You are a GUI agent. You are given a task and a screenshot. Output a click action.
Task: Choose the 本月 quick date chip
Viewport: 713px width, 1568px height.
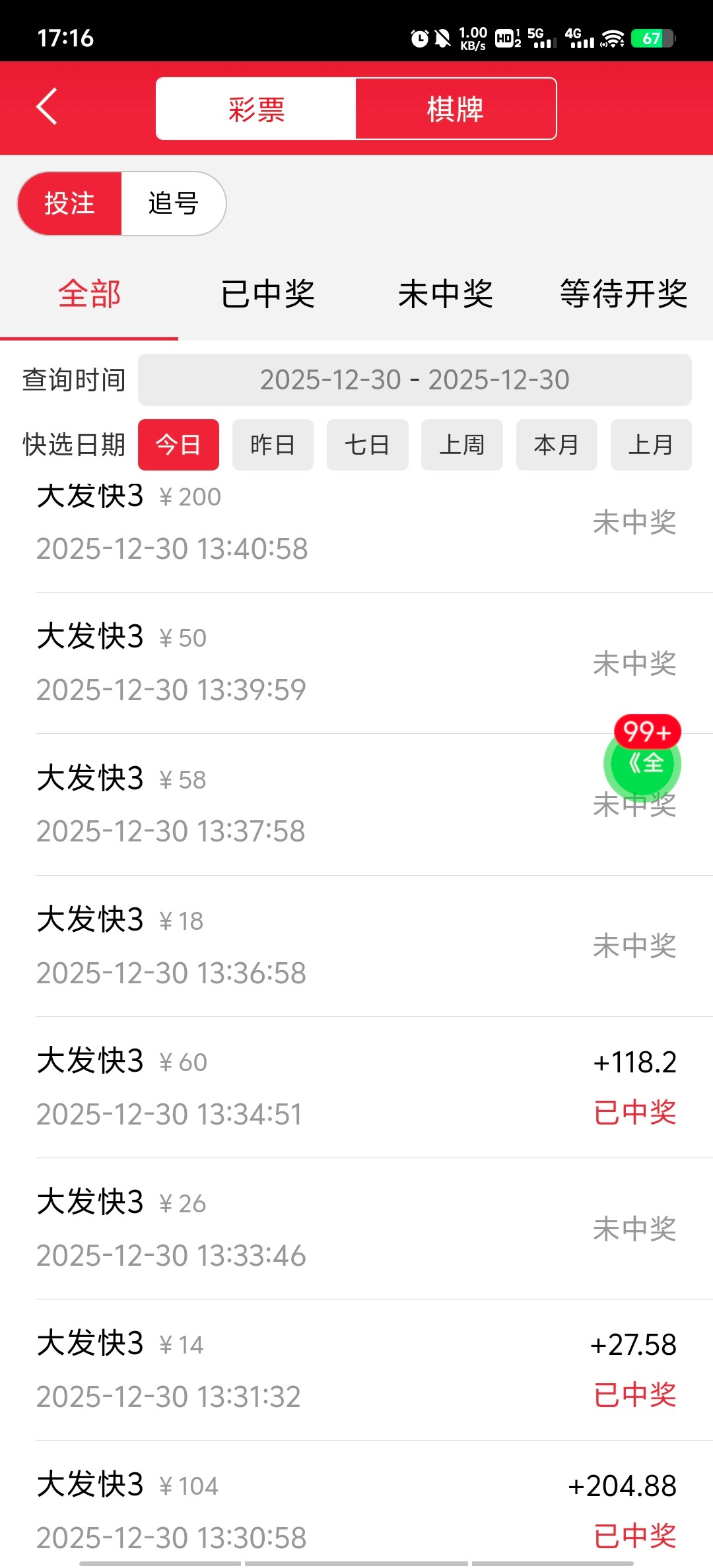557,445
